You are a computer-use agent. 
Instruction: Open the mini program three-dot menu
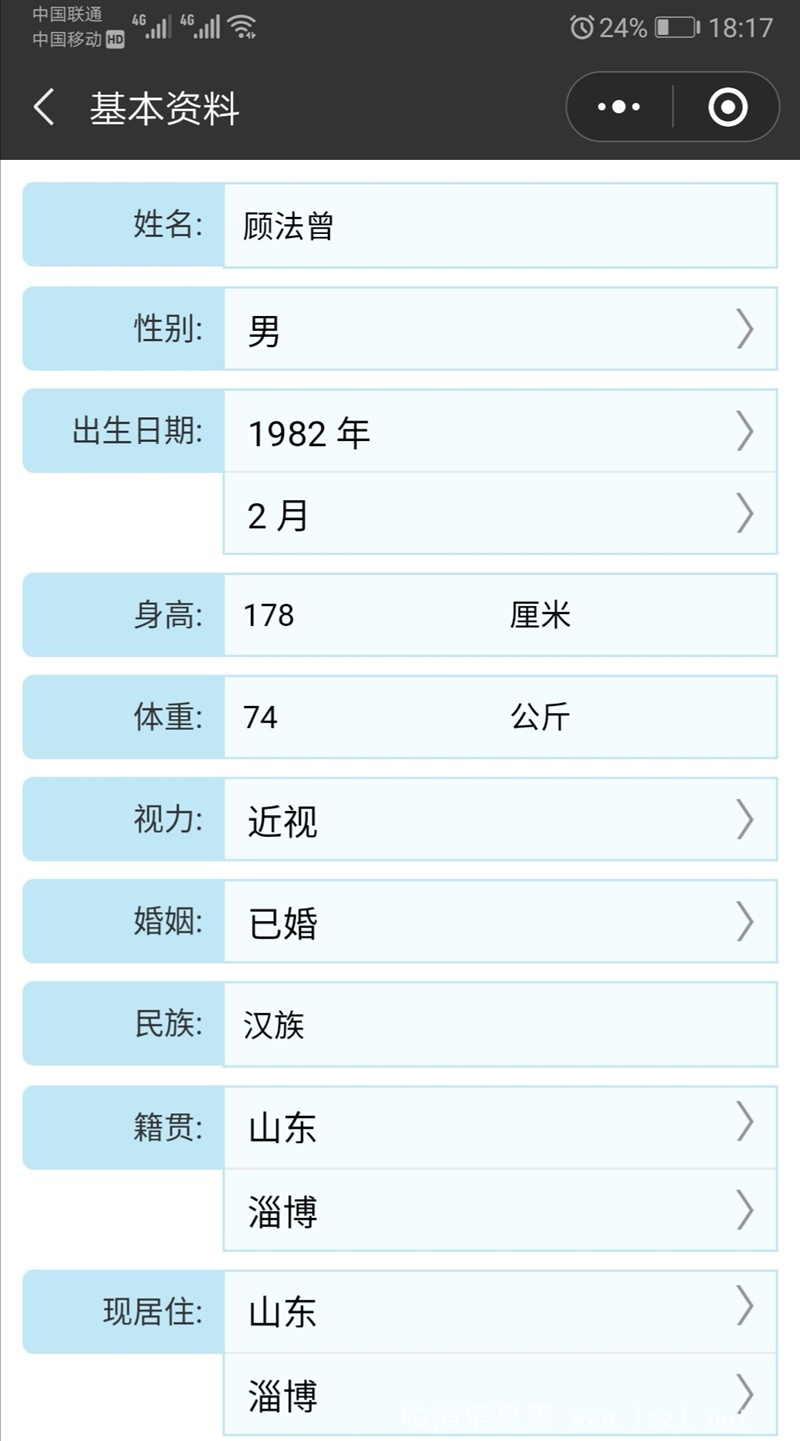(x=619, y=107)
